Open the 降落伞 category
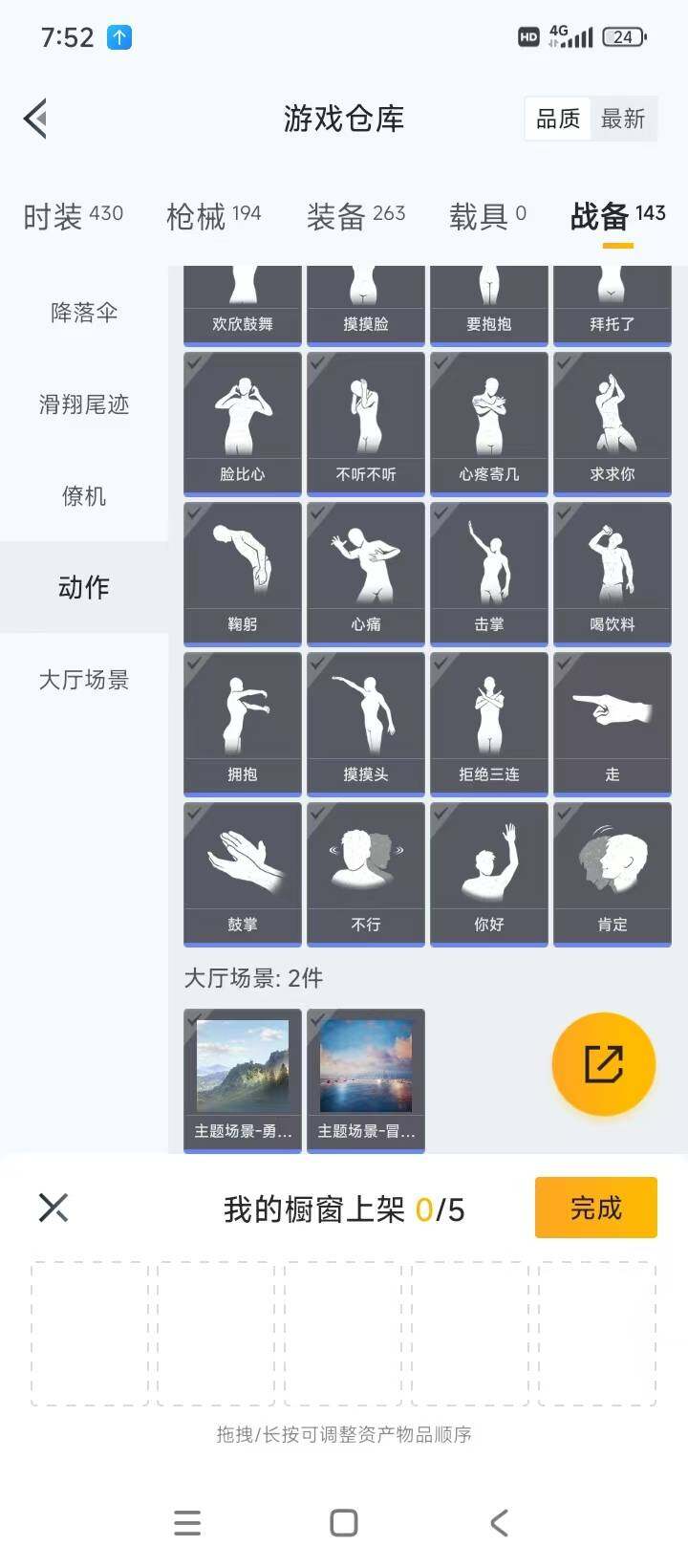 point(82,312)
